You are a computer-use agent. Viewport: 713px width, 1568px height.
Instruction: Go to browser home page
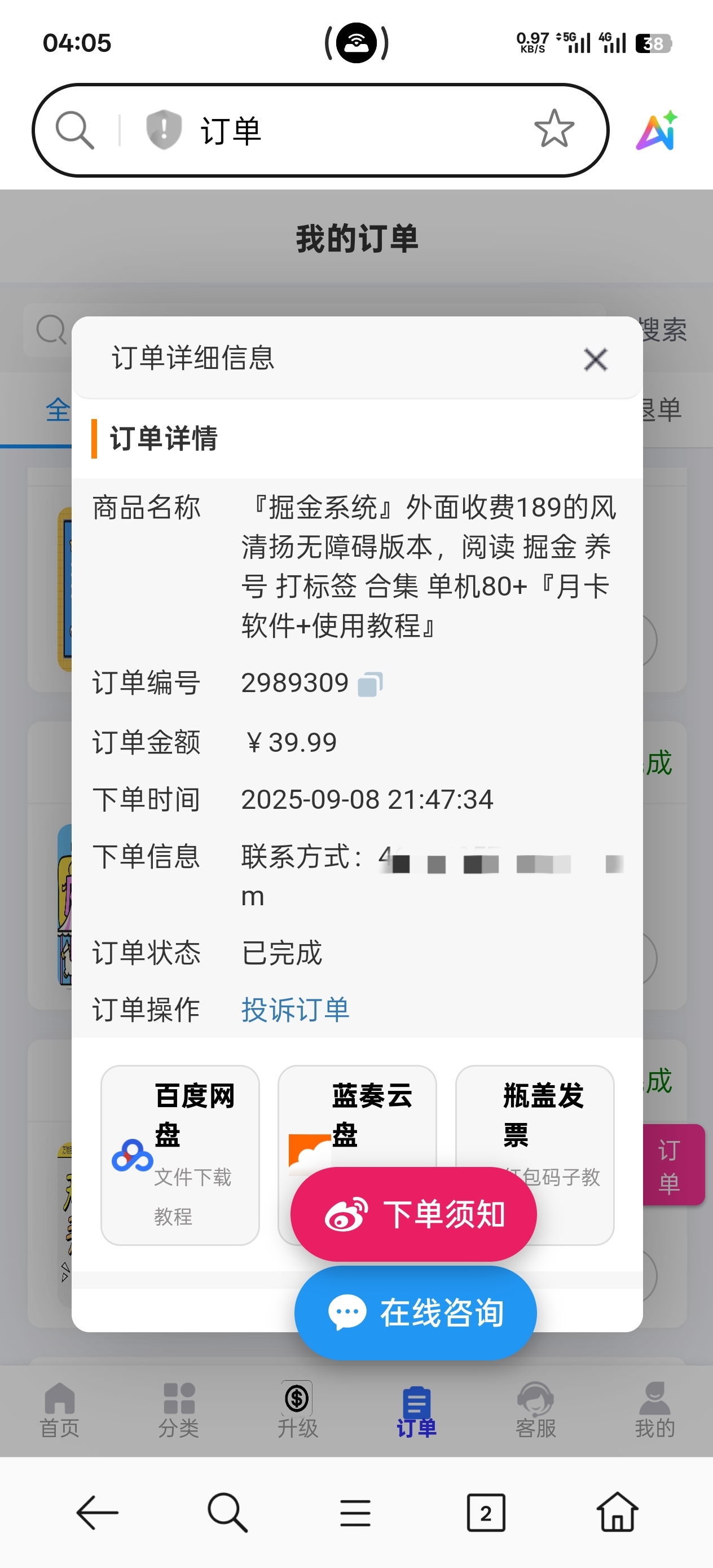point(617,1512)
